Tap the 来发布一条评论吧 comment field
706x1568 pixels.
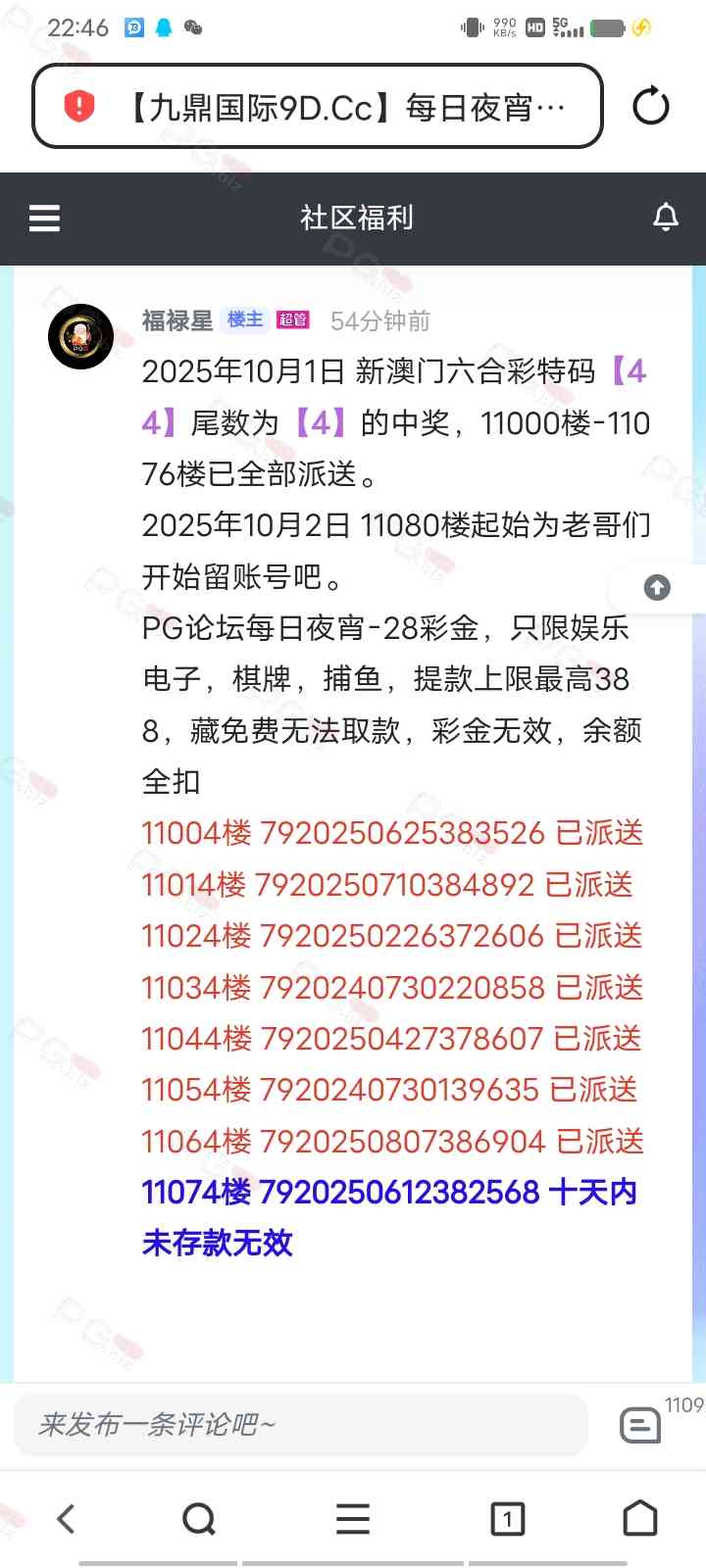click(299, 1424)
